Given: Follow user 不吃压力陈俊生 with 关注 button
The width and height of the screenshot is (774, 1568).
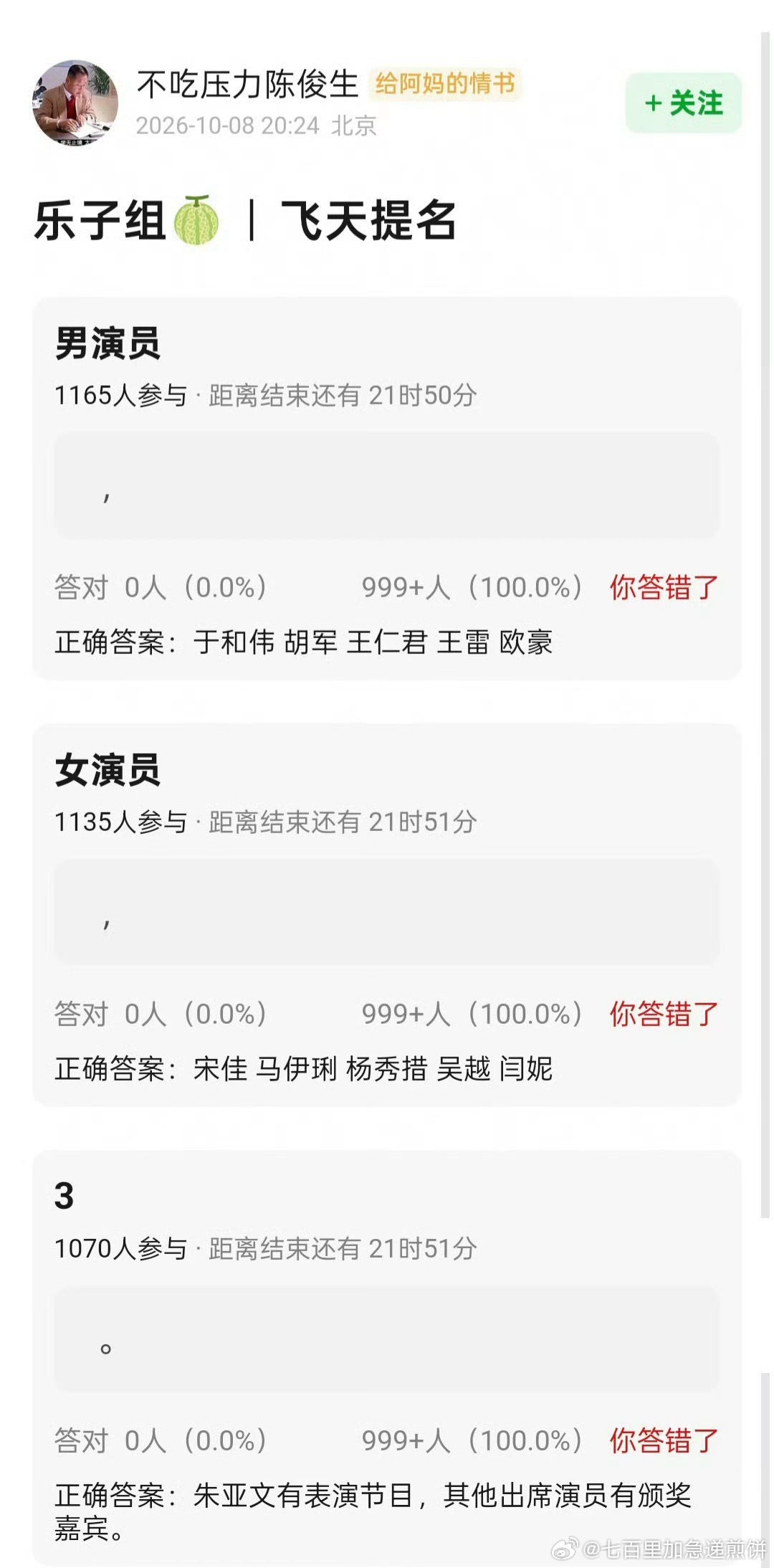Looking at the screenshot, I should (683, 103).
